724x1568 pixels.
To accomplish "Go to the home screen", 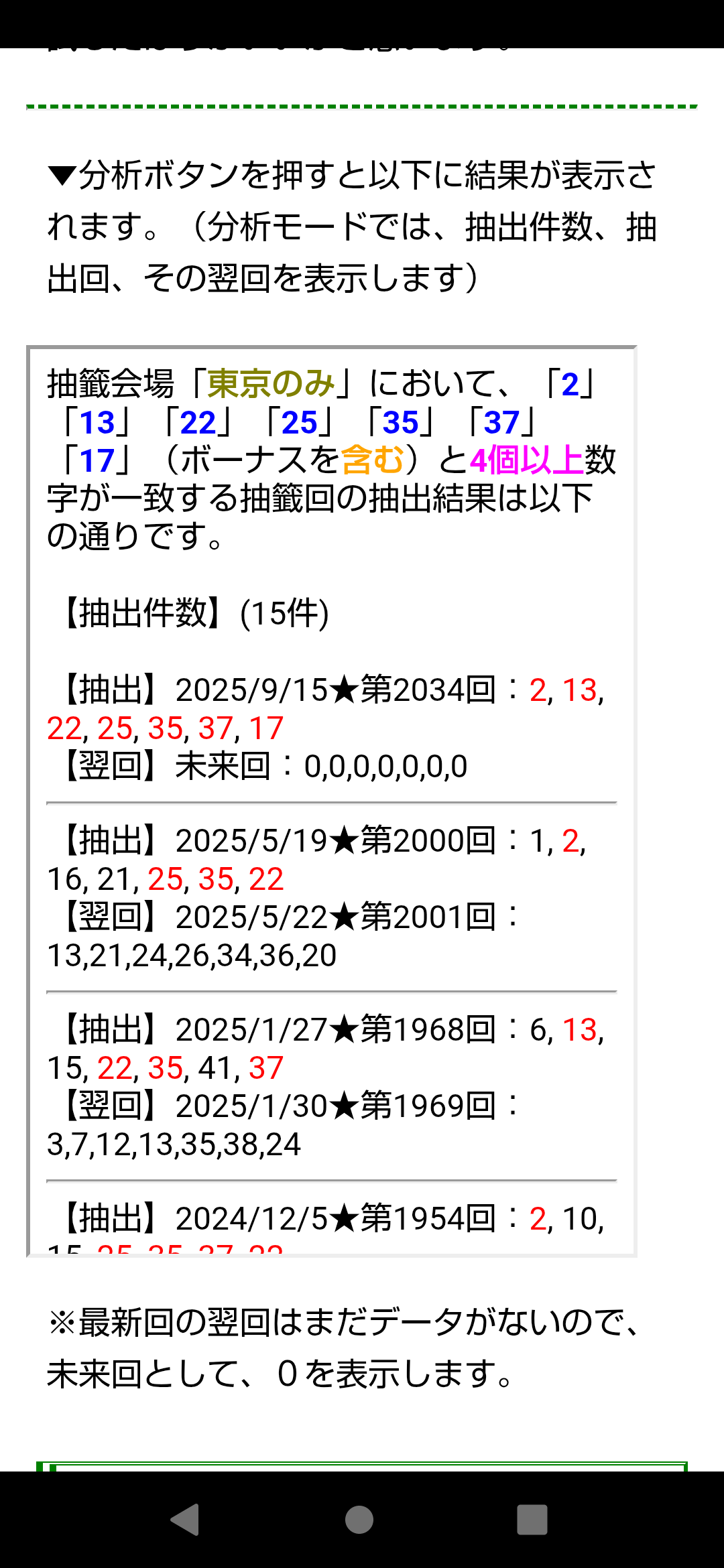I will click(x=359, y=1519).
